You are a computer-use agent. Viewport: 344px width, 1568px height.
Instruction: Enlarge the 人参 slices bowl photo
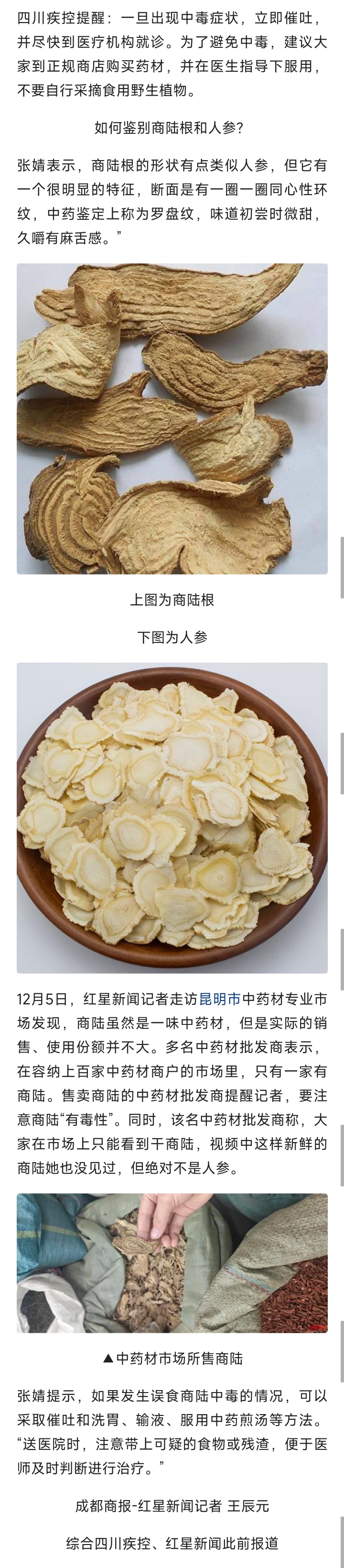point(172,817)
